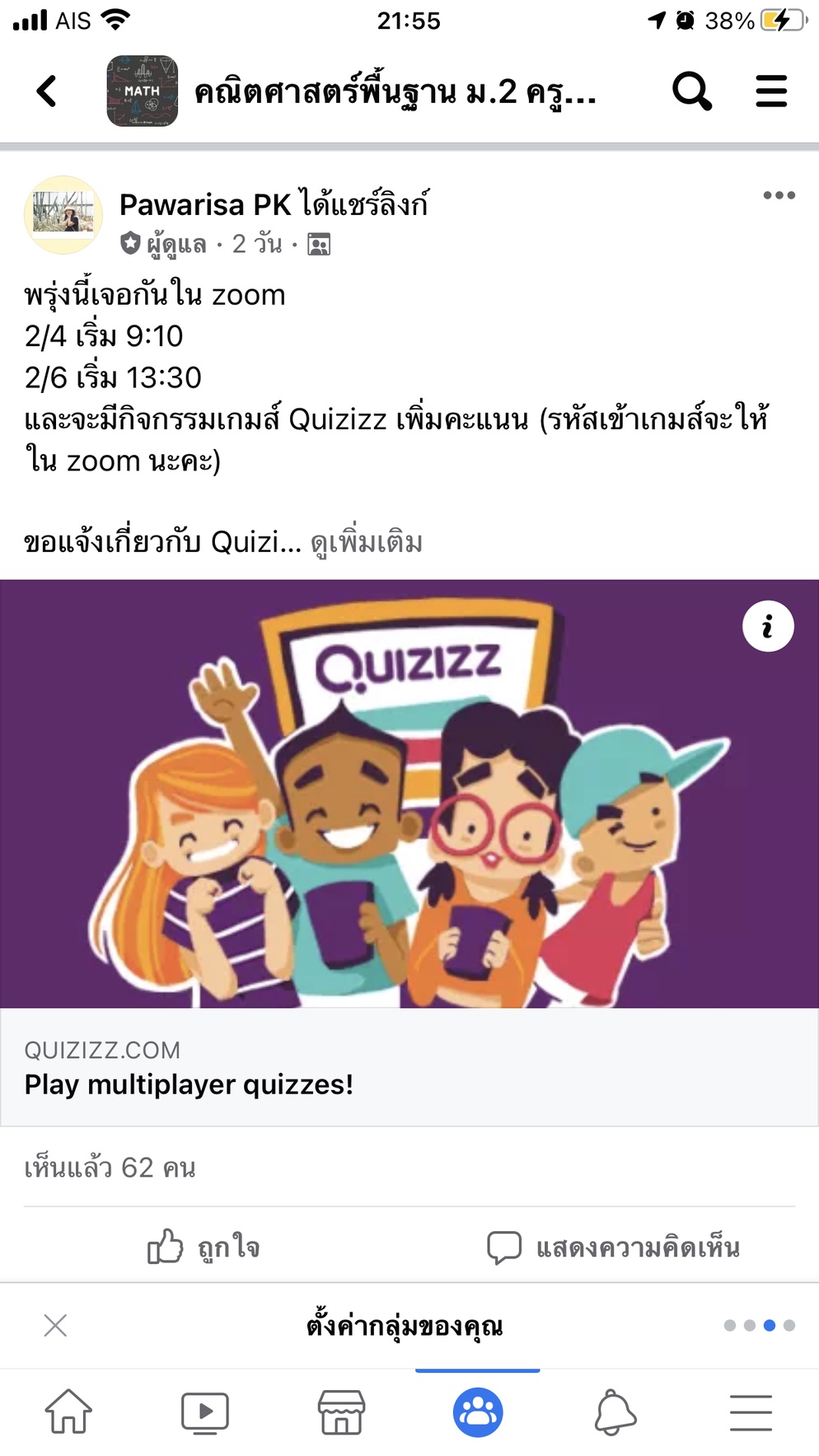Screen dimensions: 819x1456
Task: Go back from the math group page
Action: (47, 91)
